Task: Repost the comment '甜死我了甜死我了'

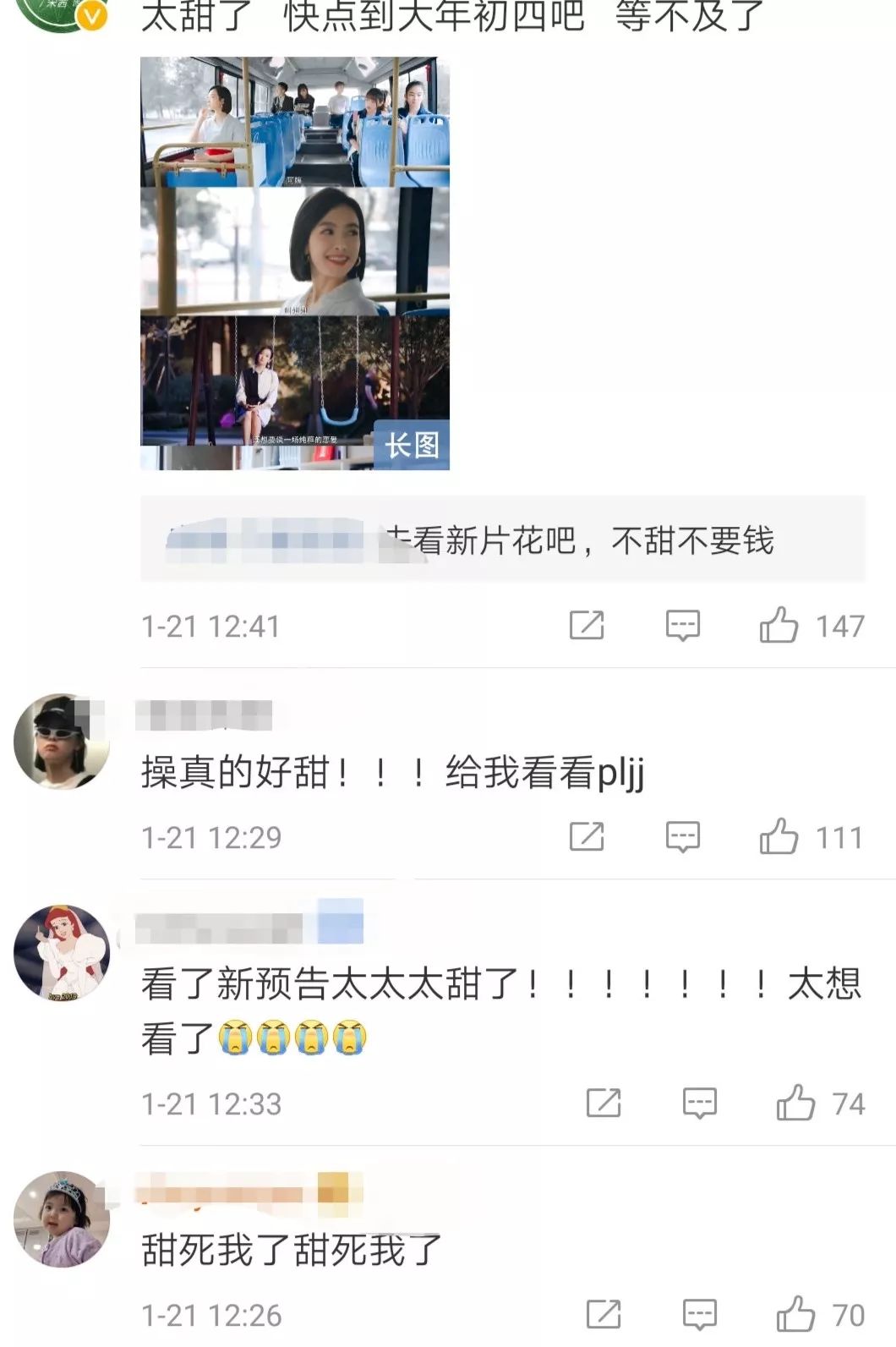Action: (x=604, y=1314)
